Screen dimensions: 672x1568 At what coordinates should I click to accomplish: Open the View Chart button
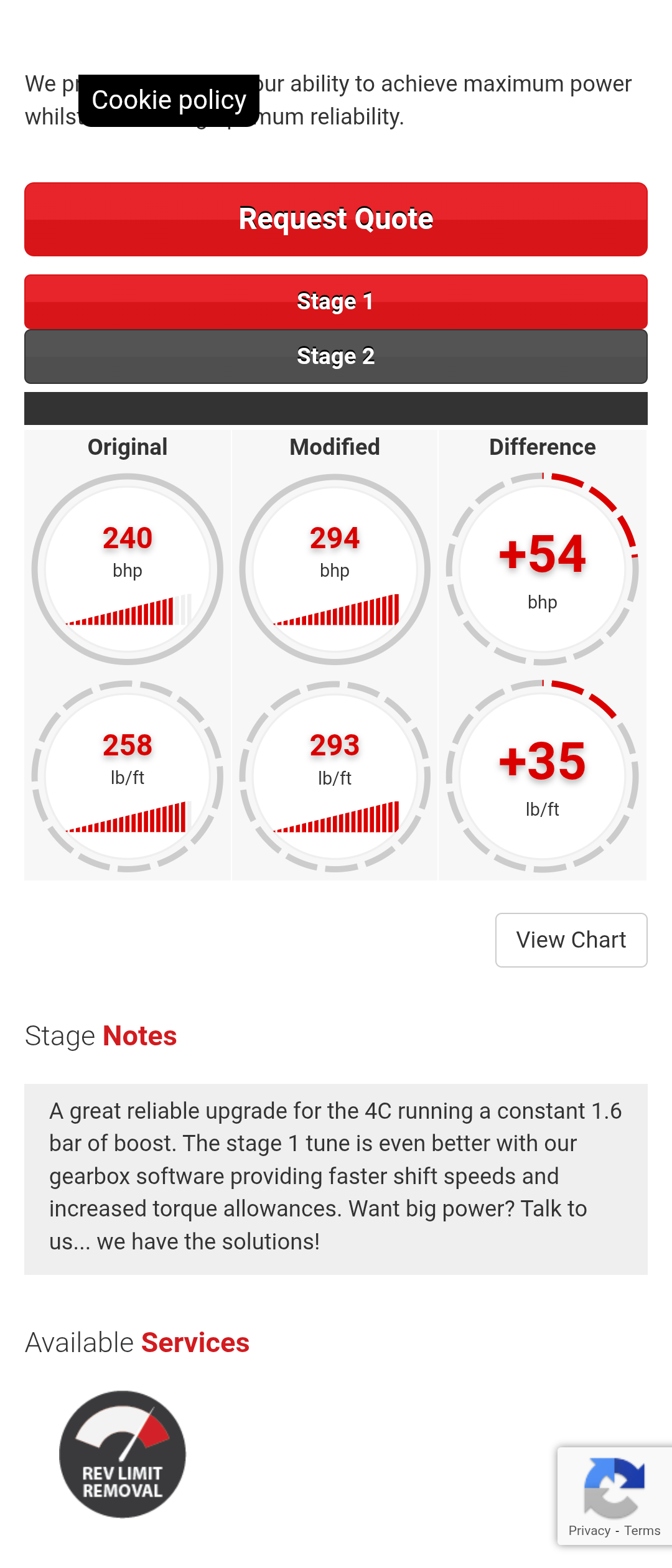571,940
